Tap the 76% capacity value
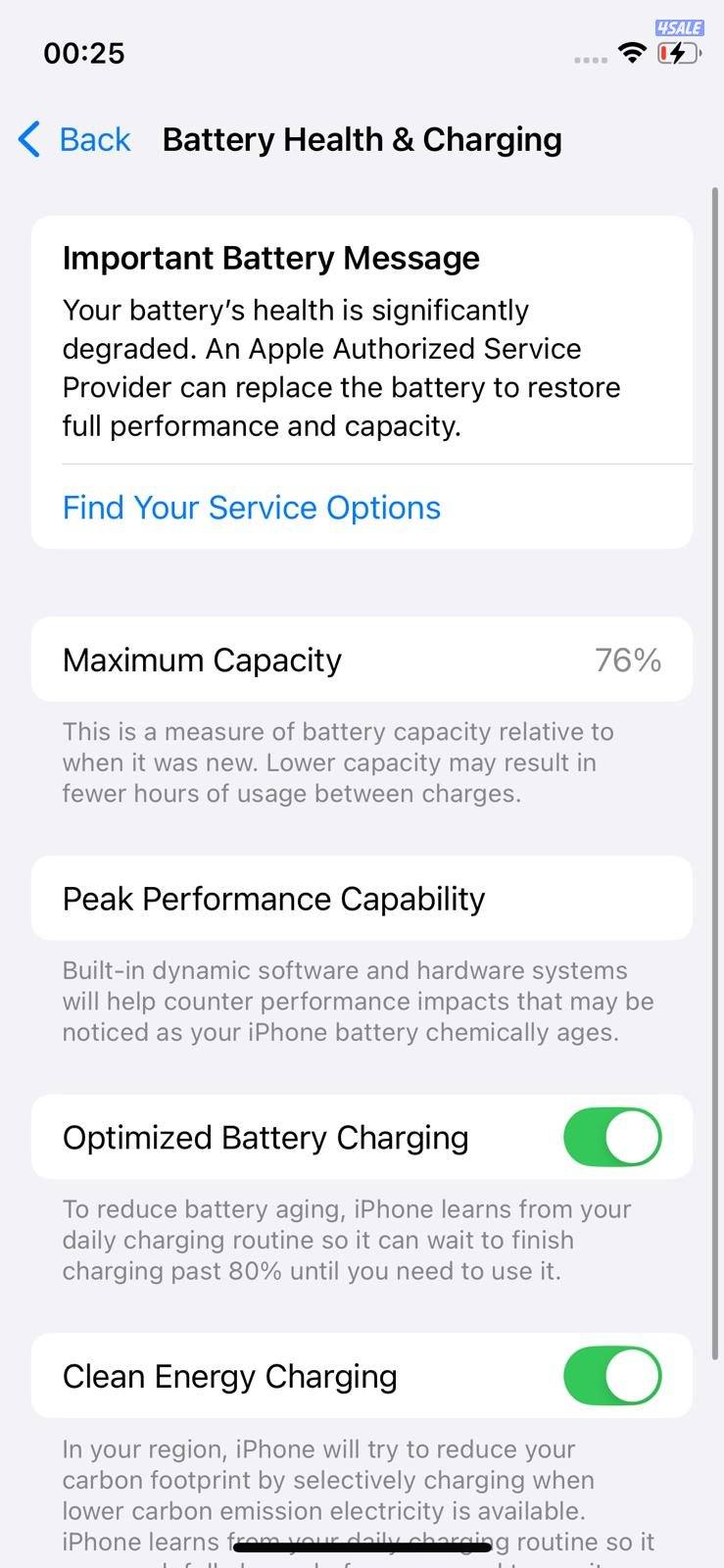This screenshot has width=724, height=1568. (628, 659)
